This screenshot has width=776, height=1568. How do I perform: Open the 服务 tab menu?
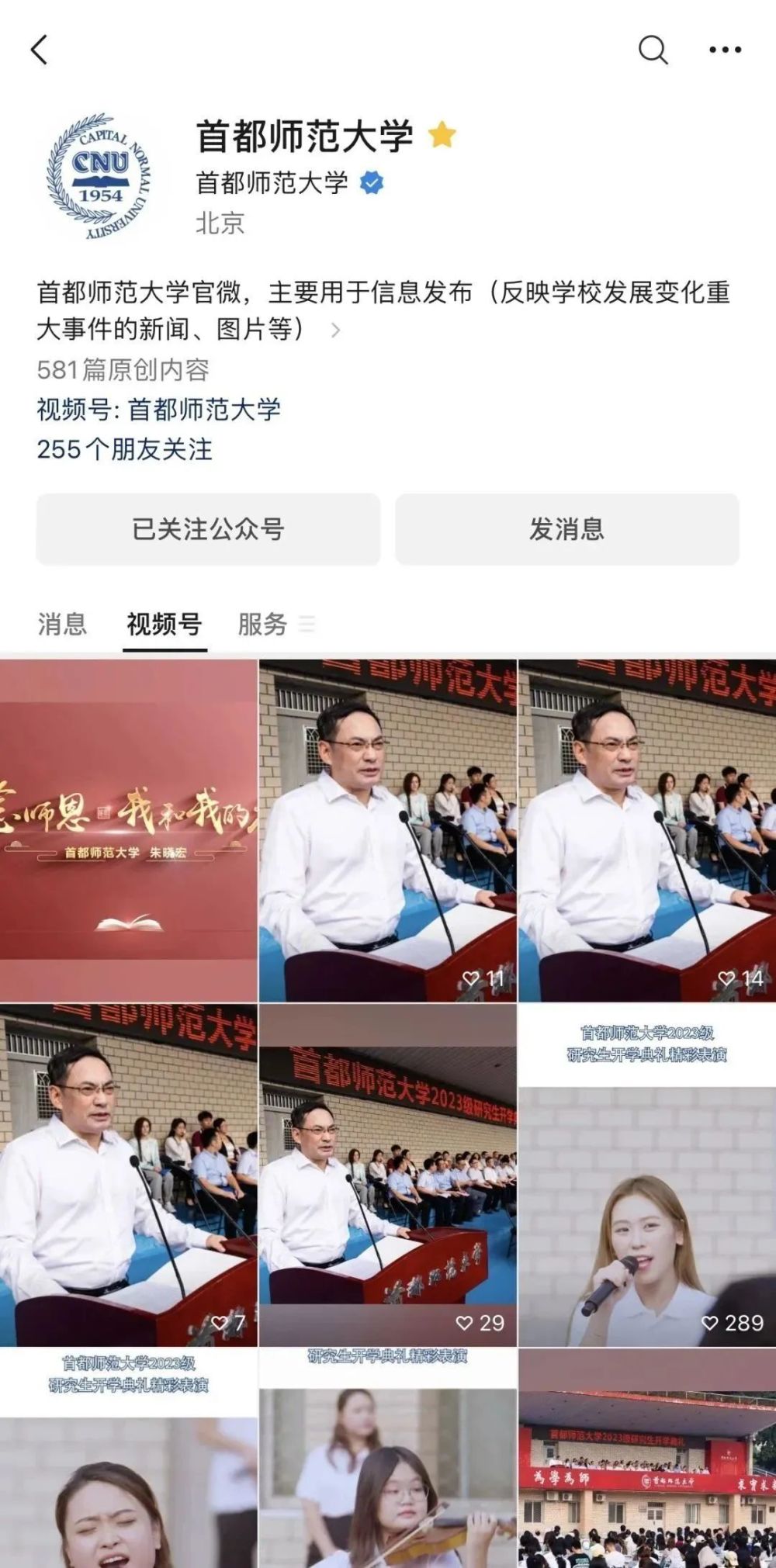tap(275, 625)
